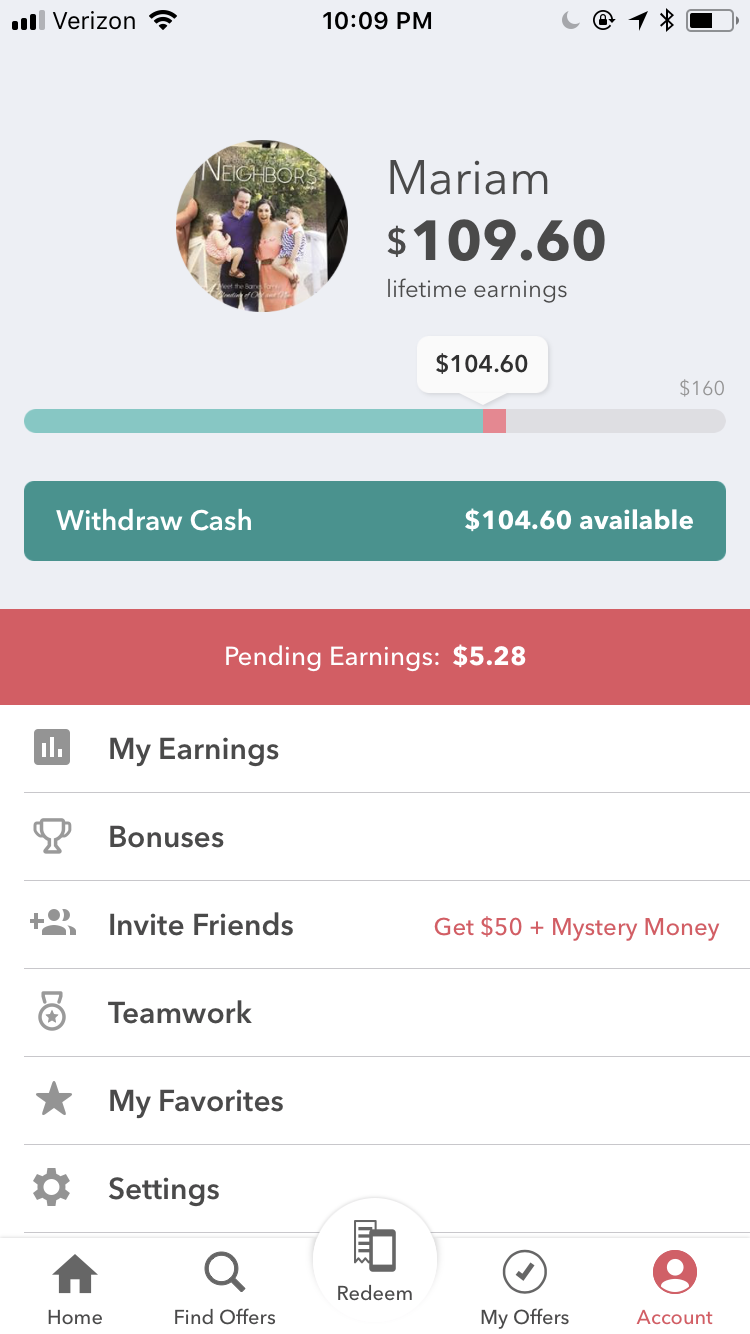
Task: Tap Mariam's profile photo
Action: click(x=262, y=226)
